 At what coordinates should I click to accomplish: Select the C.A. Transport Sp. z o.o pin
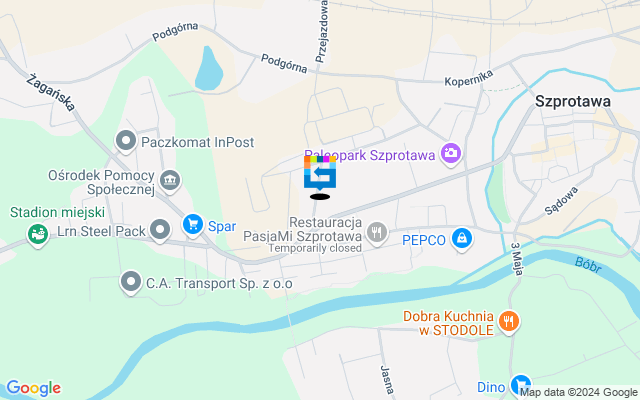pos(130,282)
